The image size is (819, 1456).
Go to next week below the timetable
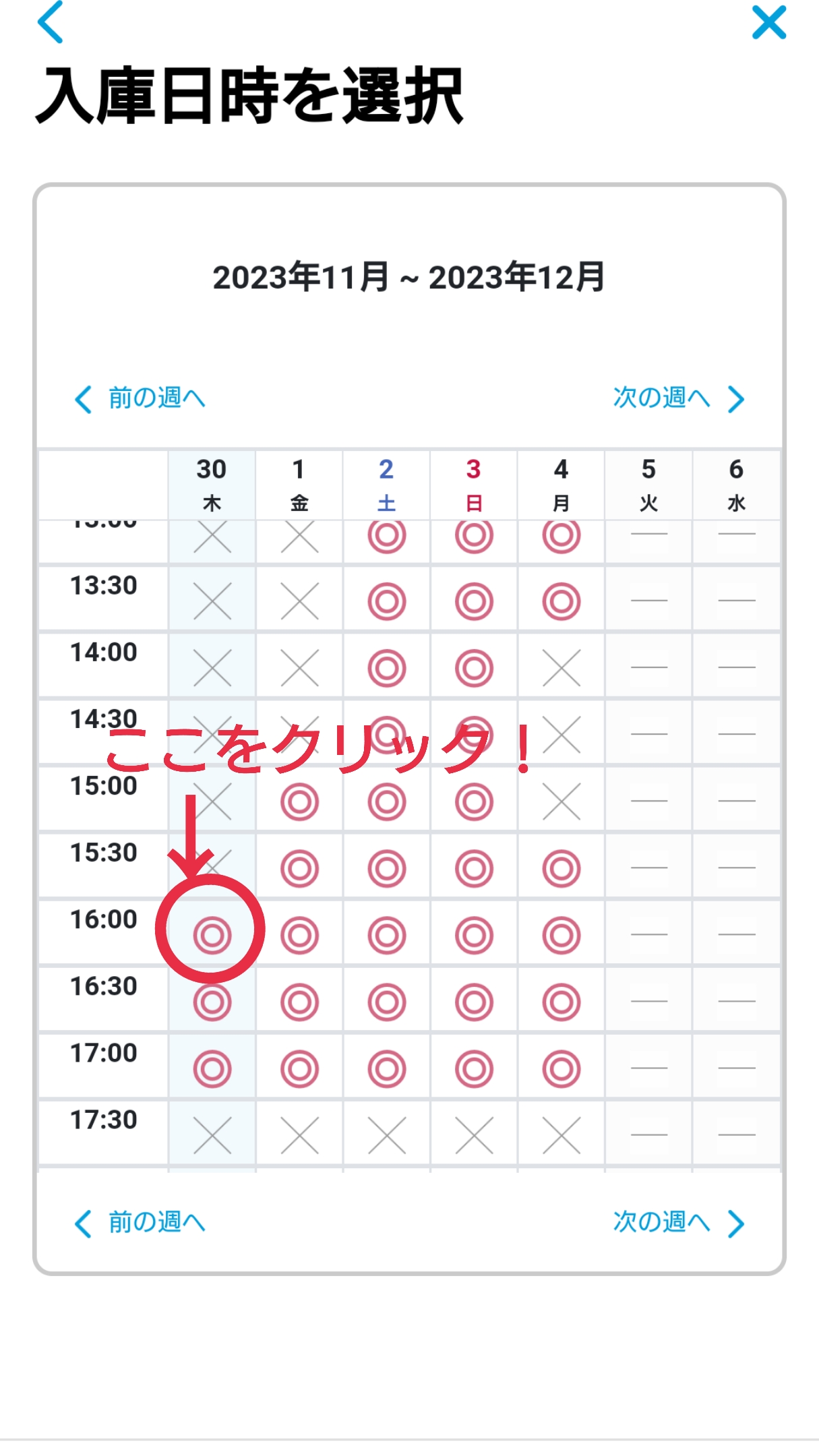click(x=679, y=1223)
